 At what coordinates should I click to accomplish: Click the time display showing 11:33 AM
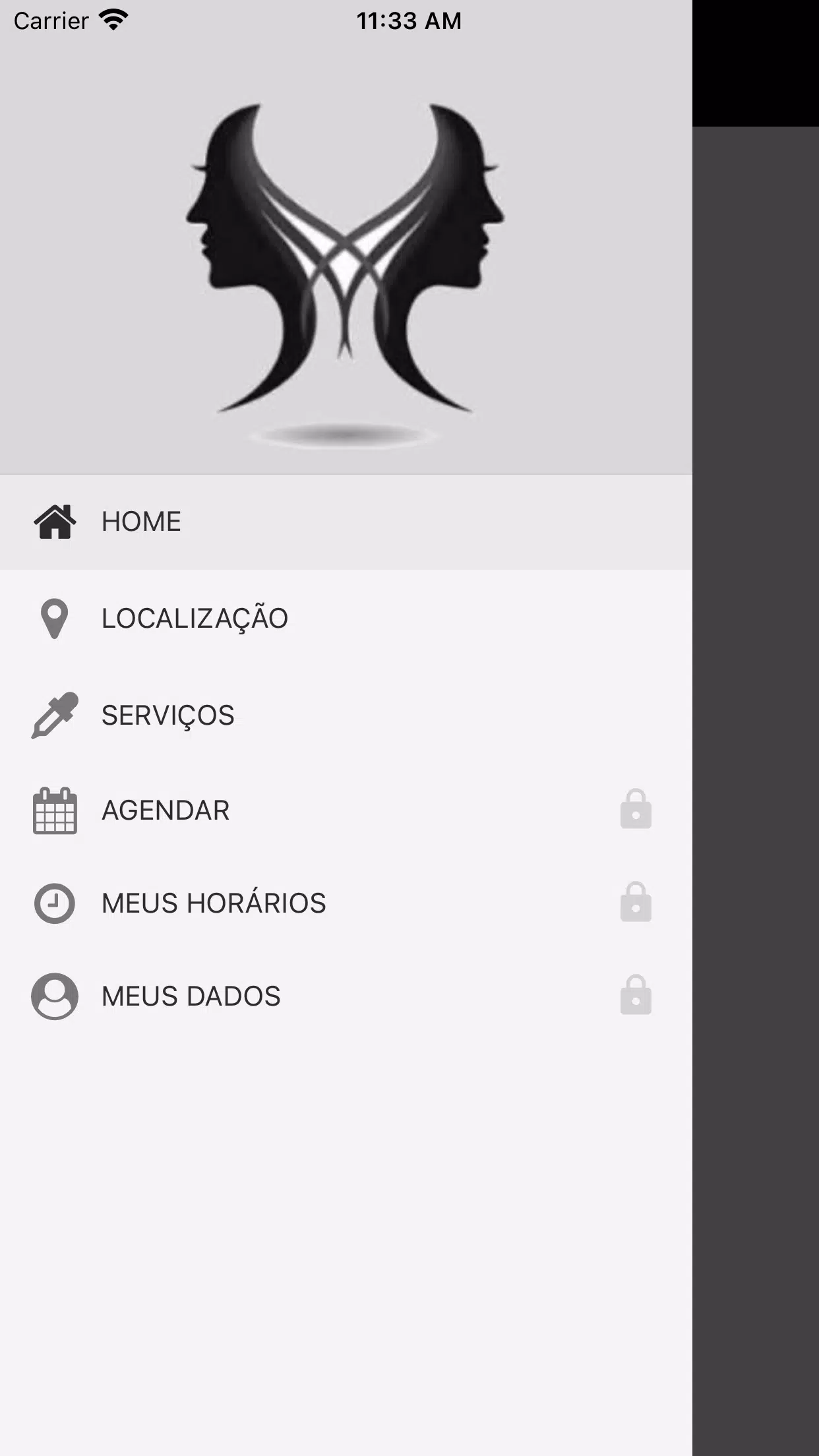point(408,20)
